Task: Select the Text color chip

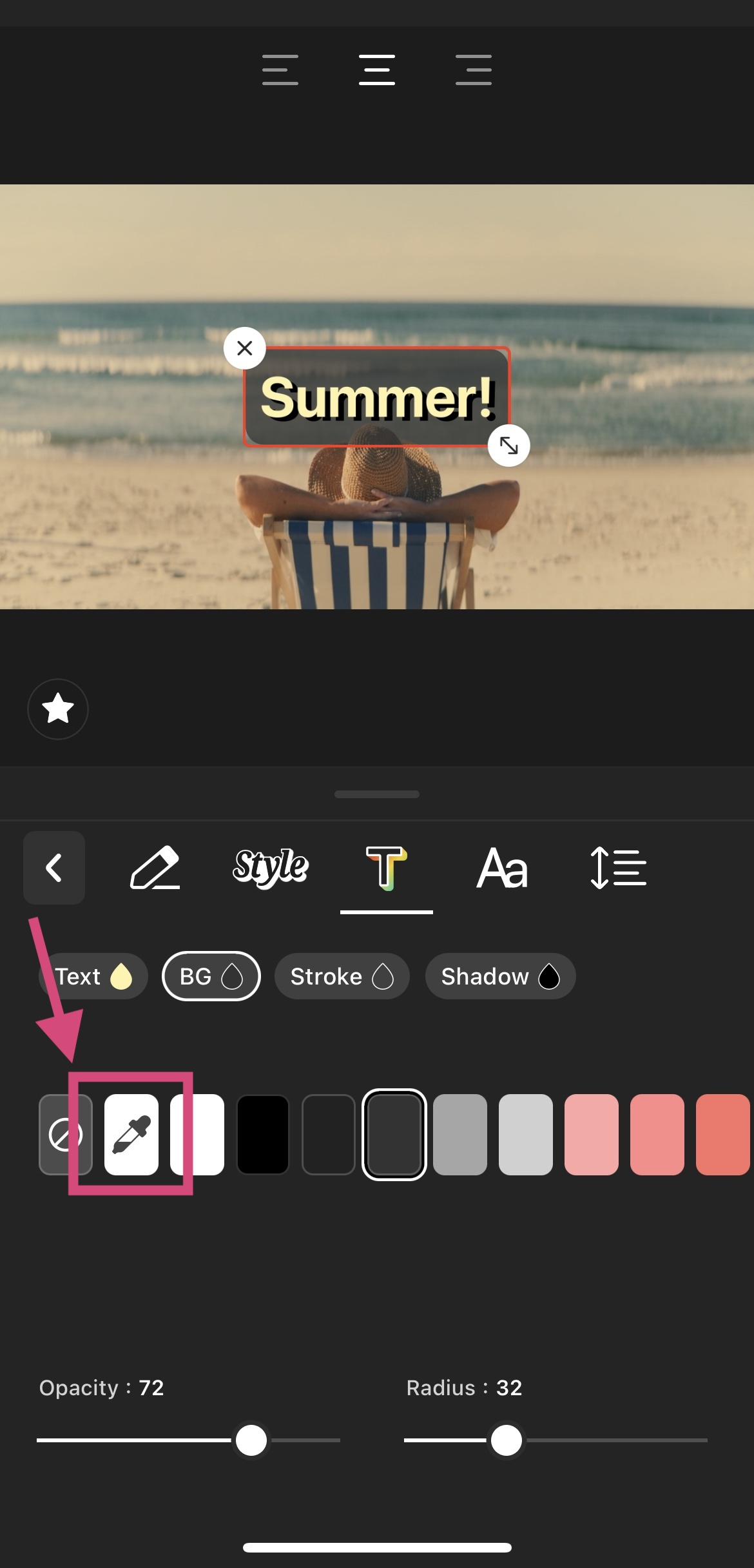Action: [93, 976]
